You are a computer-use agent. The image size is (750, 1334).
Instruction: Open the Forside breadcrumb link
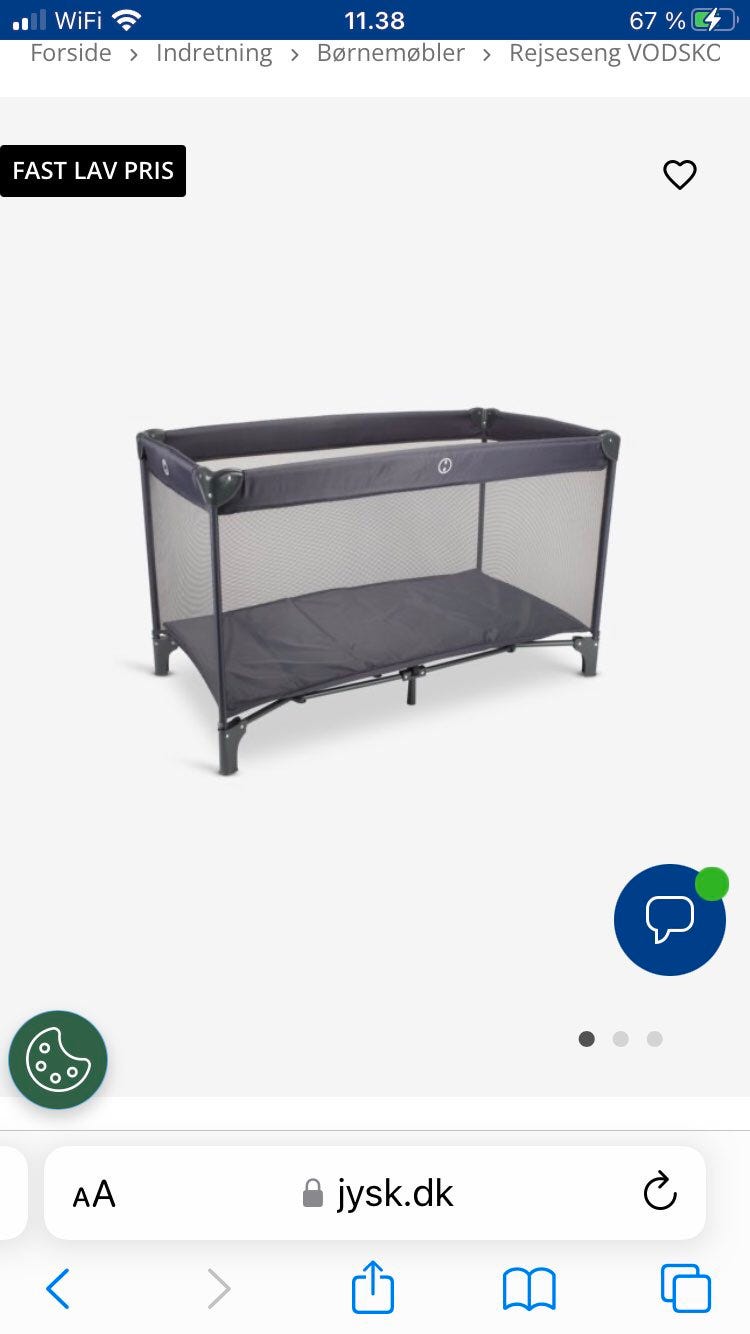pos(71,53)
